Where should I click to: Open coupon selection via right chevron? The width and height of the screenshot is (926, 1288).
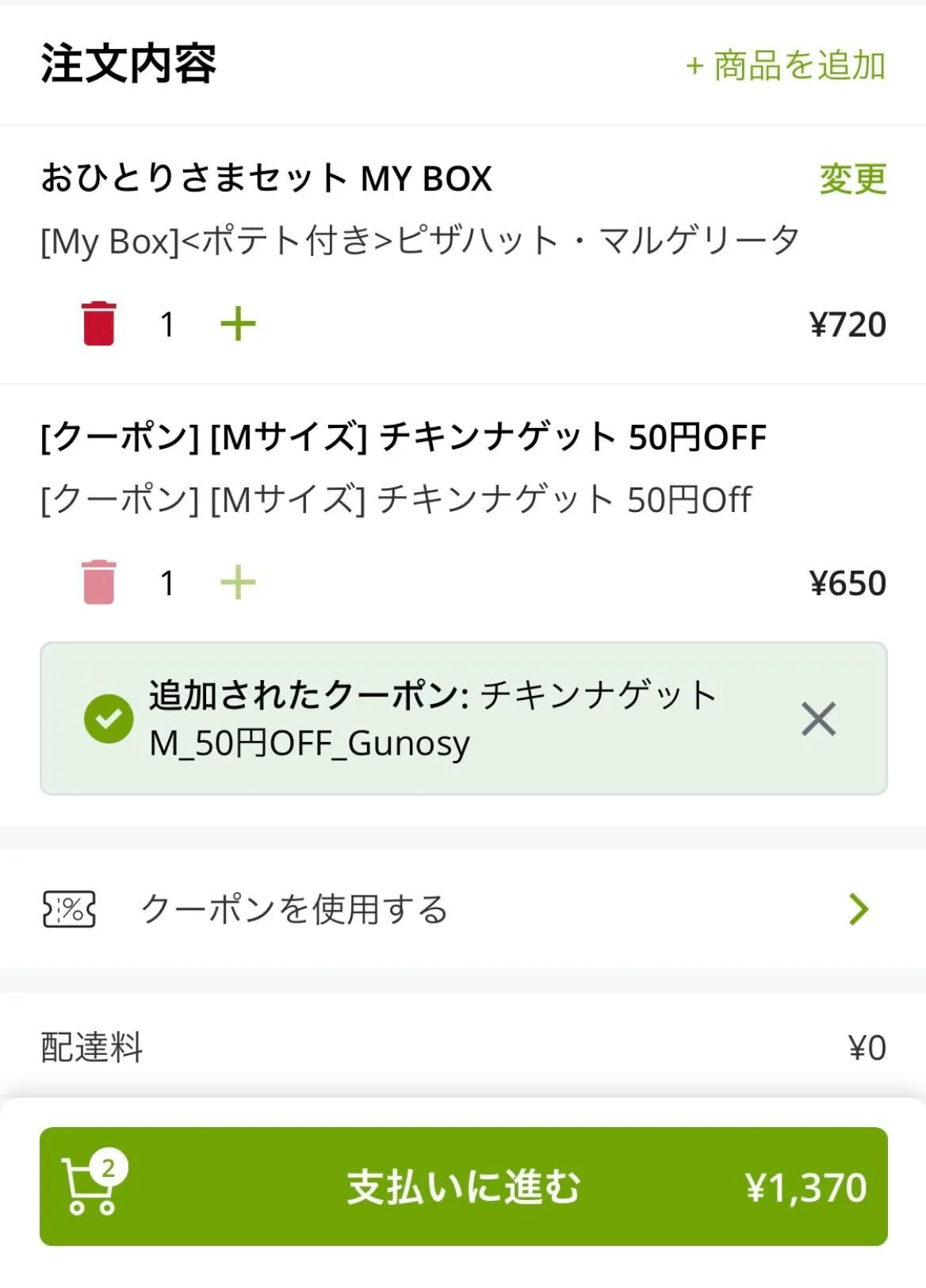coord(857,911)
